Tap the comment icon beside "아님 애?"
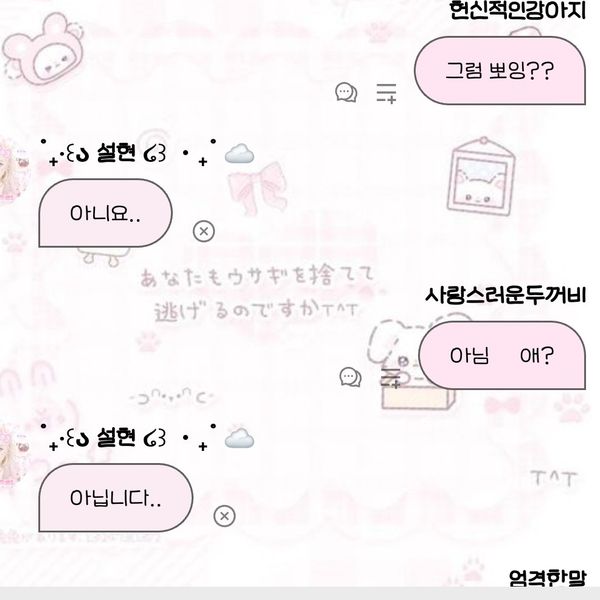 pos(350,377)
